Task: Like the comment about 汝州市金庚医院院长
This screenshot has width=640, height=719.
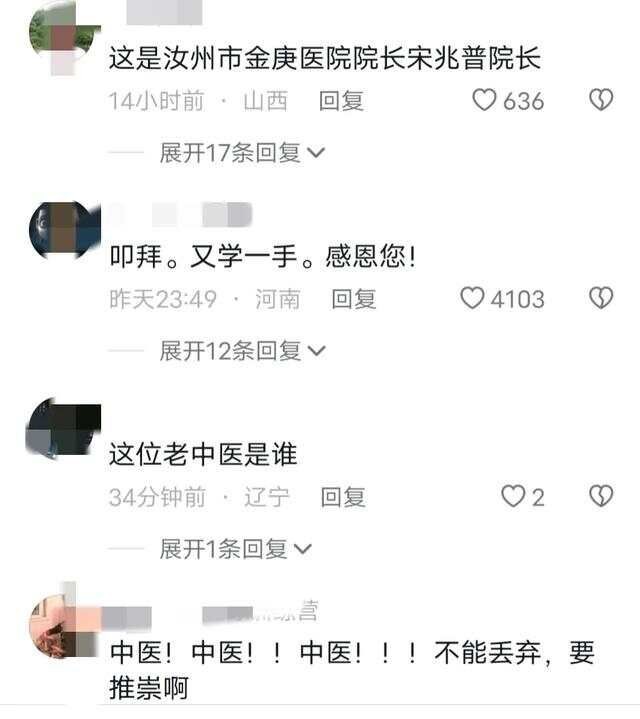Action: [485, 100]
